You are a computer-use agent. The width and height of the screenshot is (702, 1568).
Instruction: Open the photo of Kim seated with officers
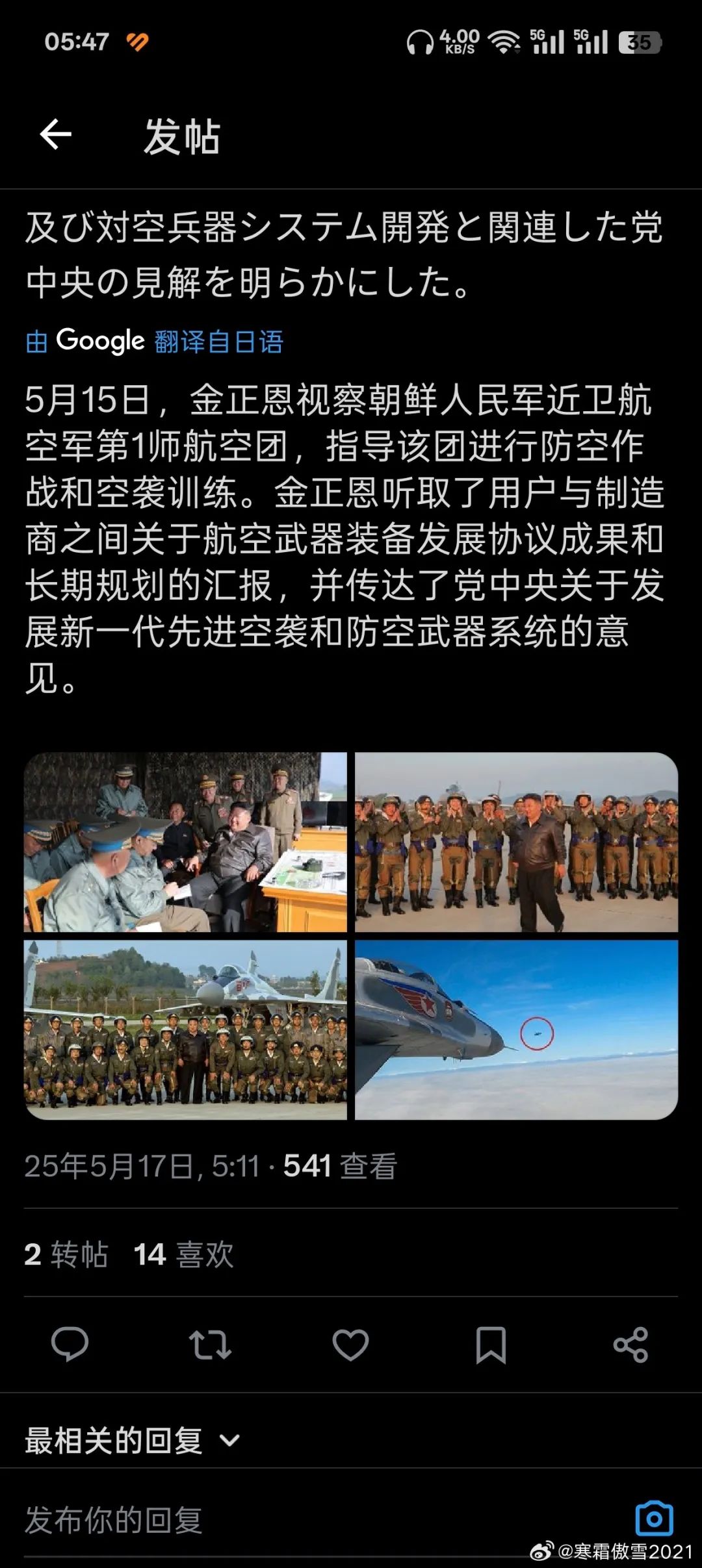pyautogui.click(x=185, y=842)
